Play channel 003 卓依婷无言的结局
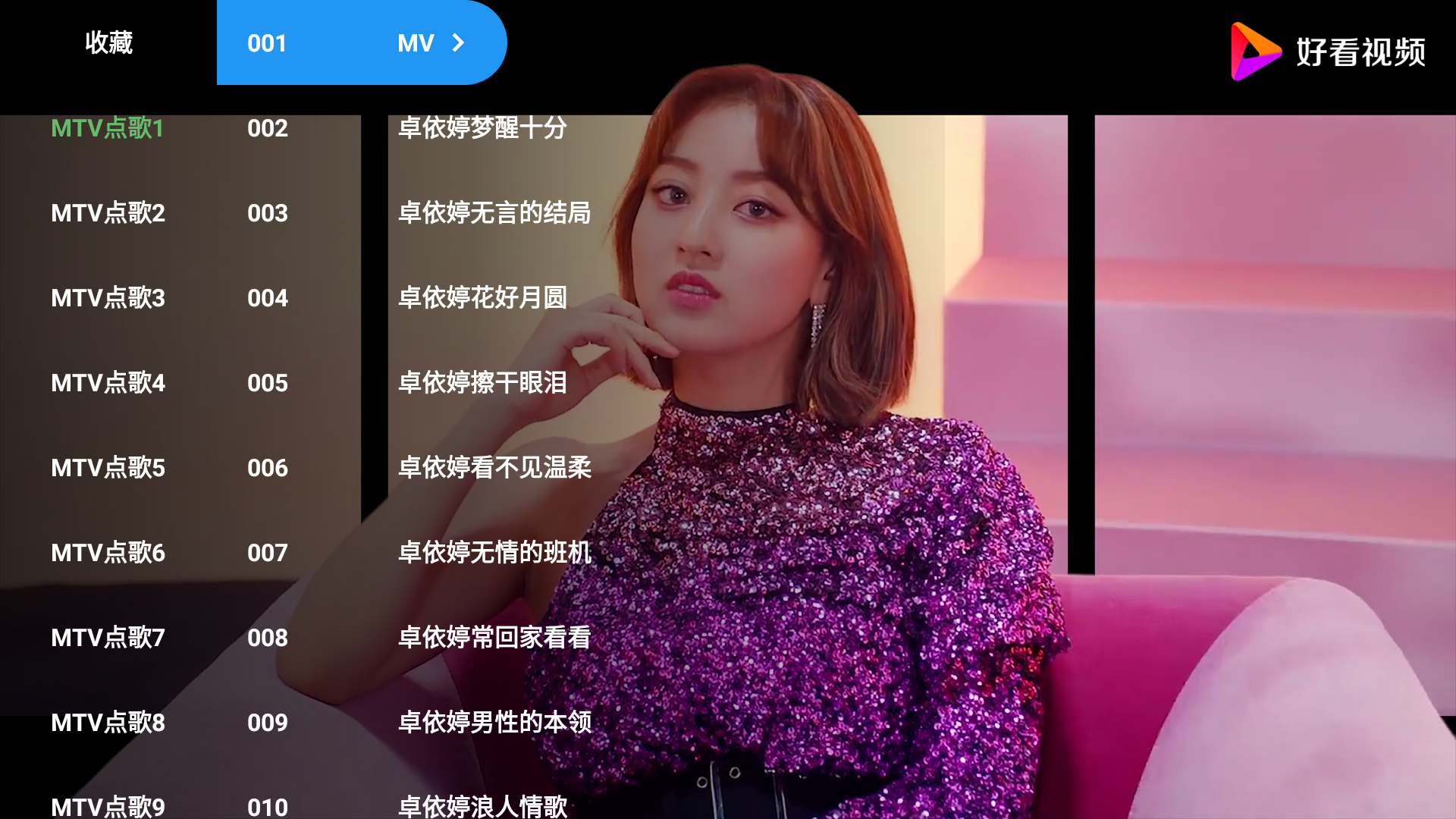Image resolution: width=1456 pixels, height=819 pixels. point(494,213)
